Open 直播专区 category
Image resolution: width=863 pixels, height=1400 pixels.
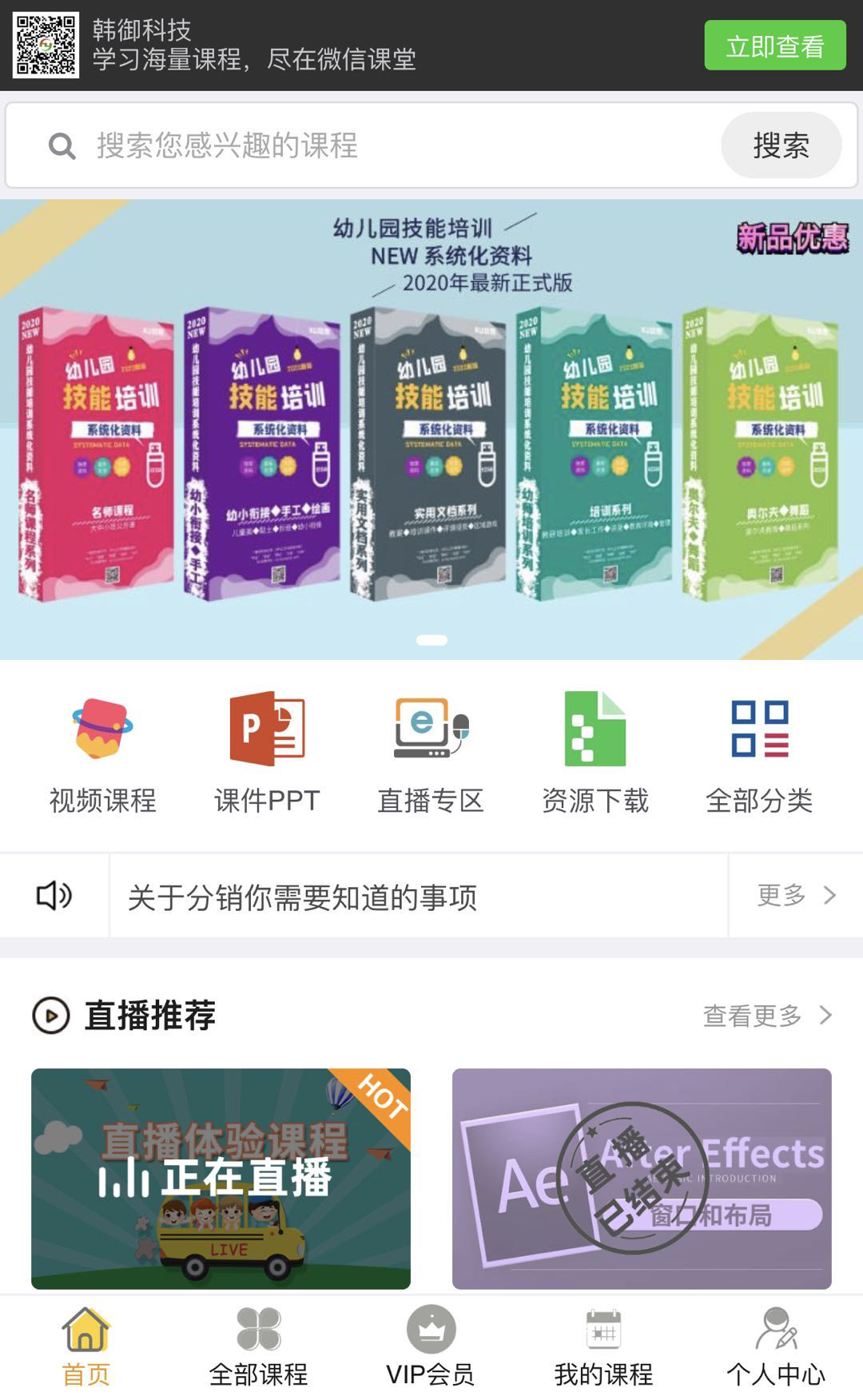431,751
